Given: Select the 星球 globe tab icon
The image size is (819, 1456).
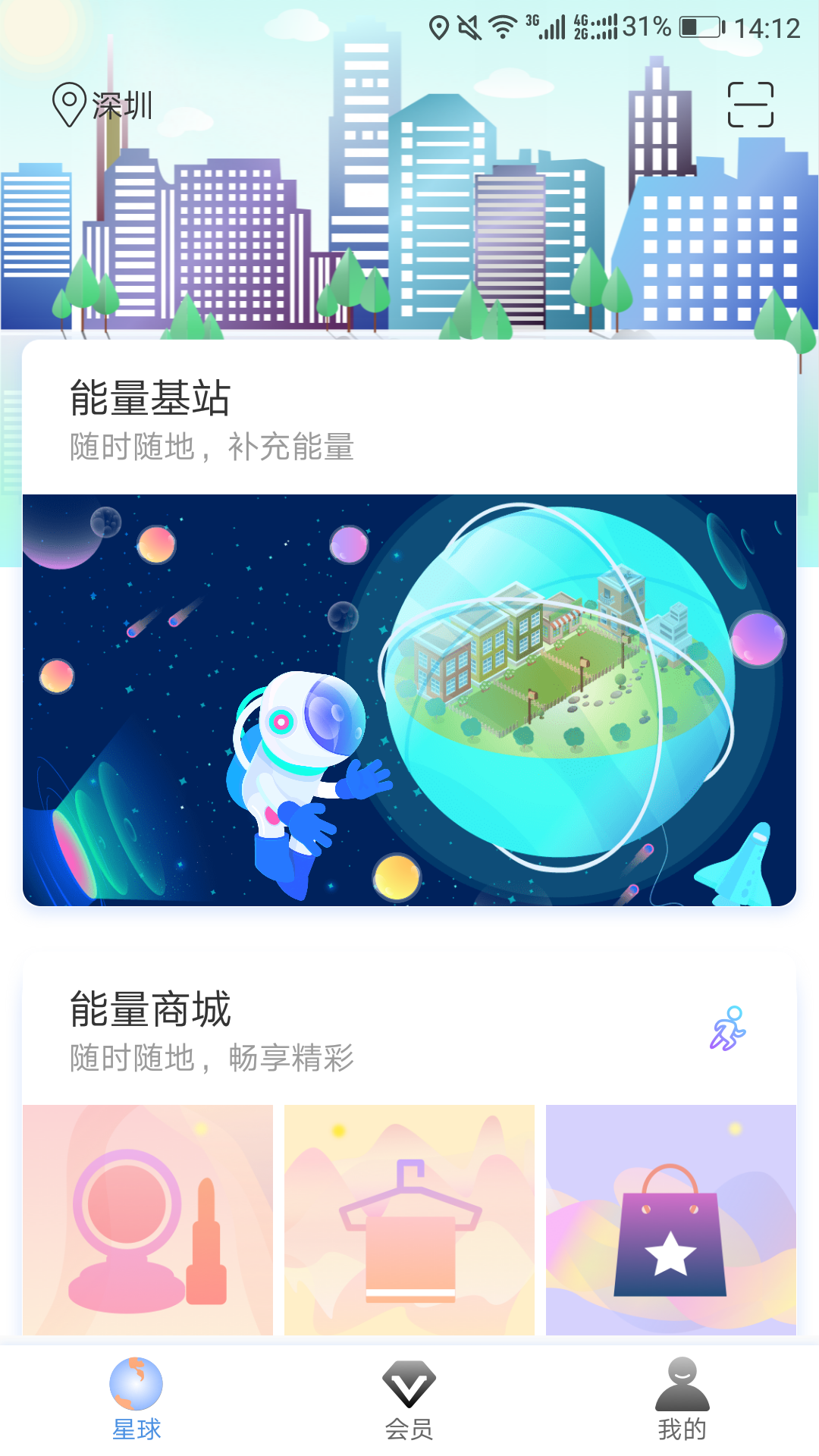Looking at the screenshot, I should pyautogui.click(x=136, y=1385).
